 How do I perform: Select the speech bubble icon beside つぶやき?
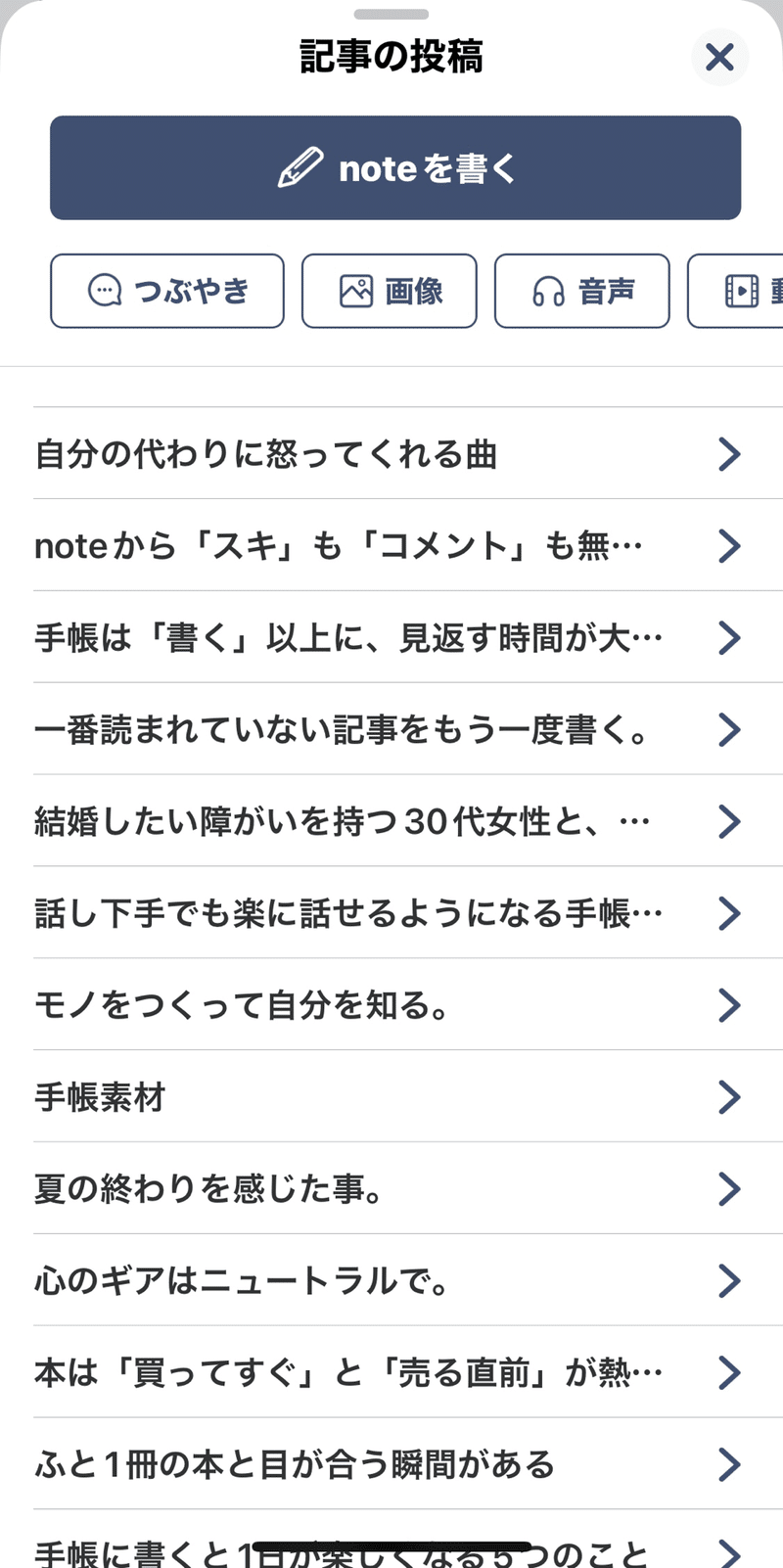[x=106, y=290]
